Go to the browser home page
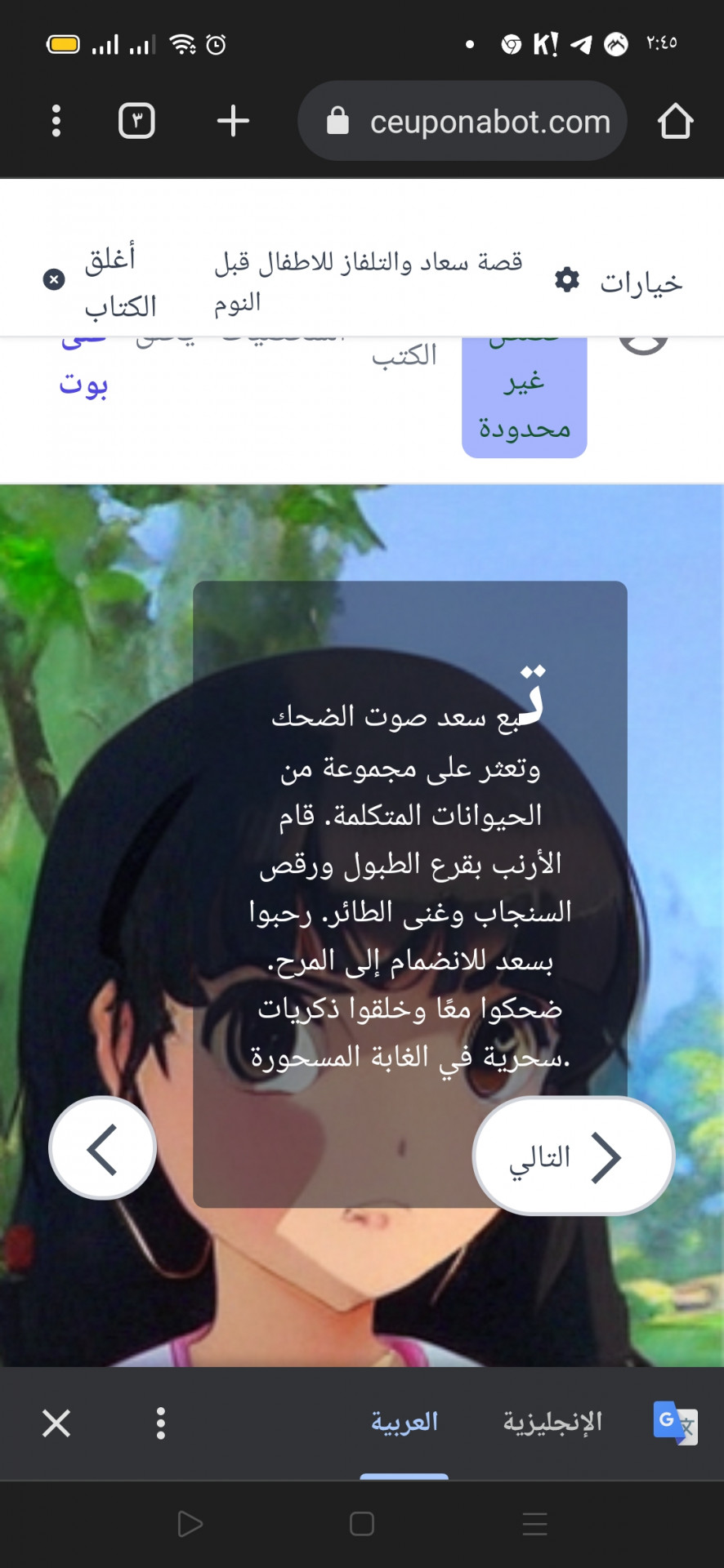The width and height of the screenshot is (724, 1568). (675, 121)
